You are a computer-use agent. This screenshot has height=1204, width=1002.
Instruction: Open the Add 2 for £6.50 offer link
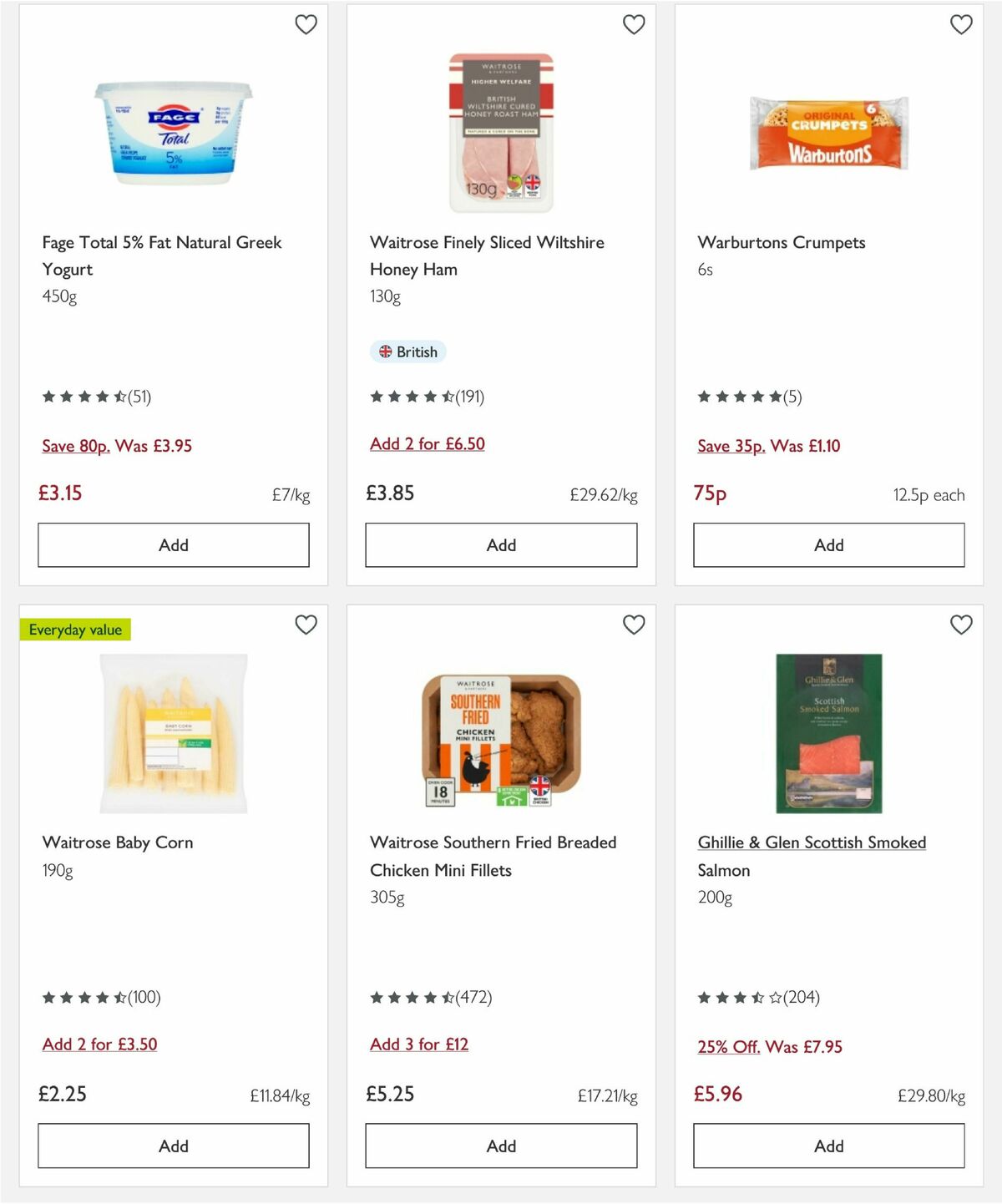(x=427, y=444)
